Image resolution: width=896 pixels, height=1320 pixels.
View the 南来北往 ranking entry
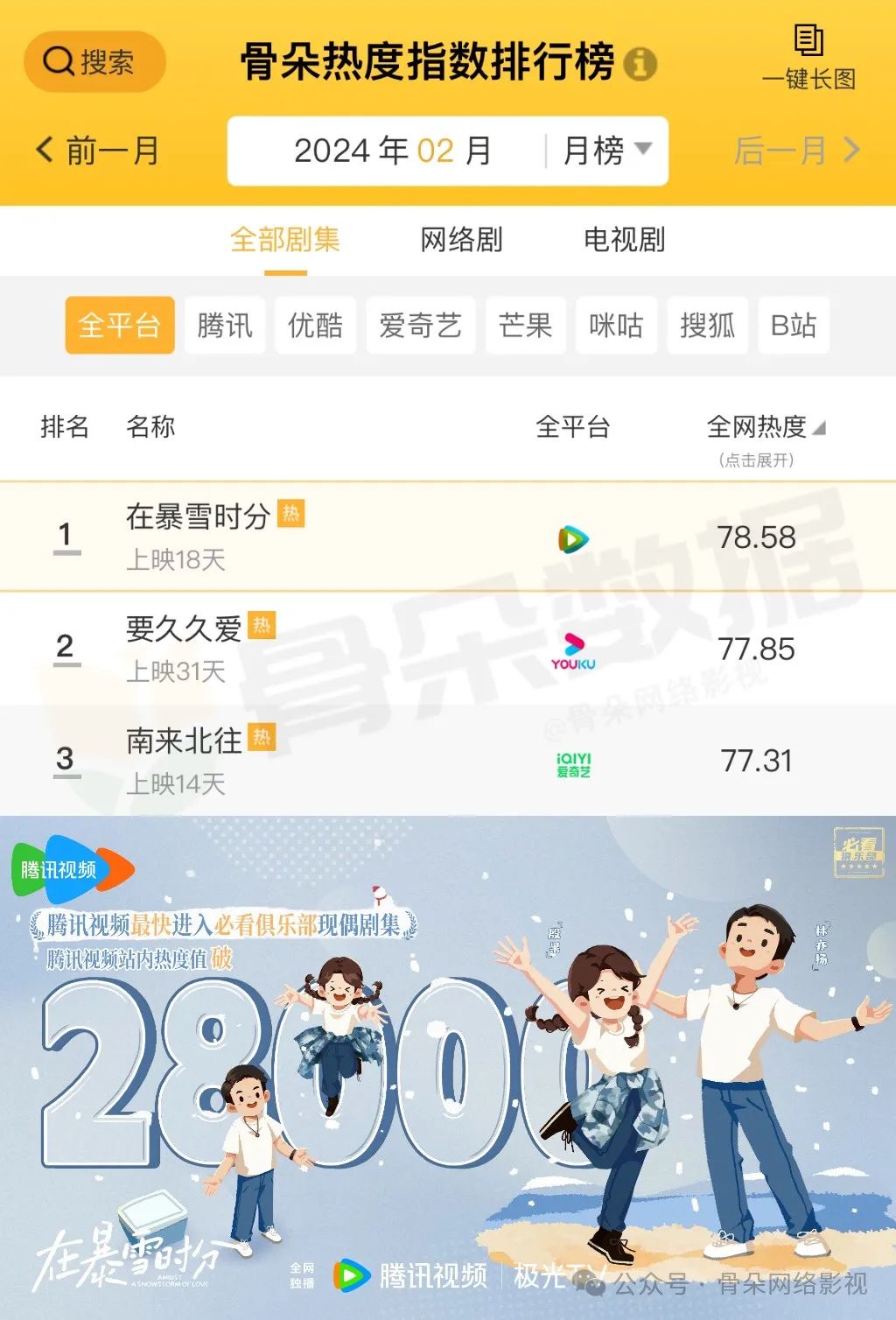coord(184,741)
